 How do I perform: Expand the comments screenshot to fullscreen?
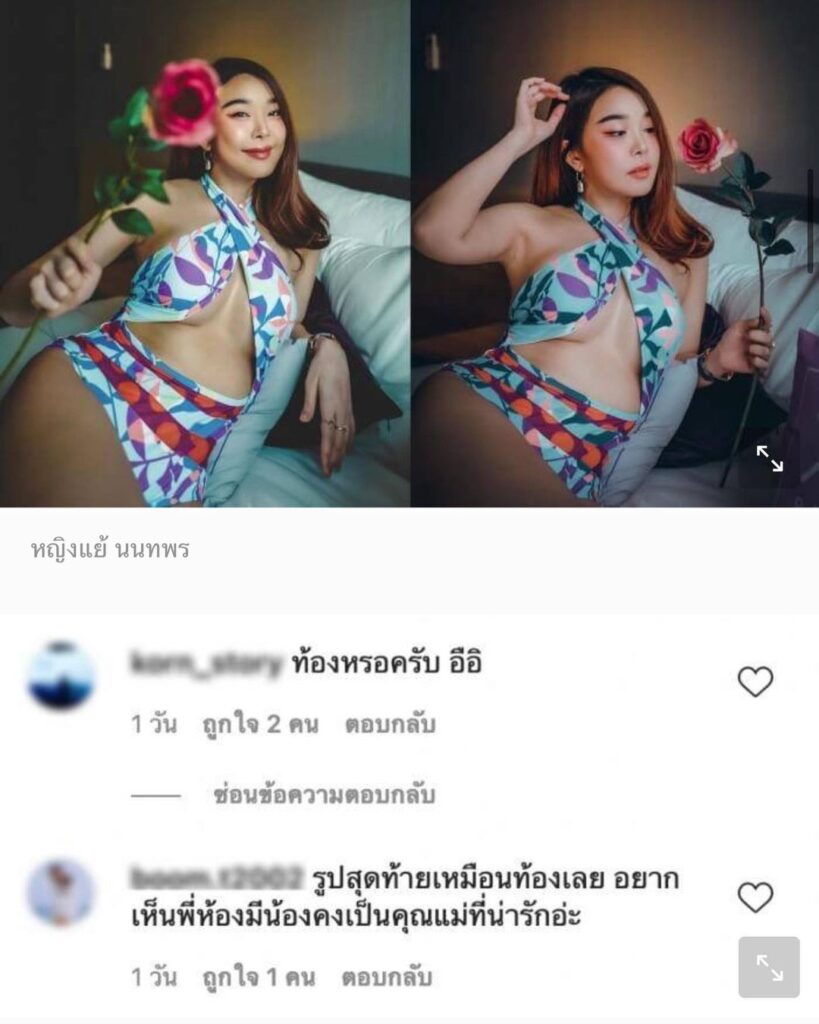(x=769, y=967)
